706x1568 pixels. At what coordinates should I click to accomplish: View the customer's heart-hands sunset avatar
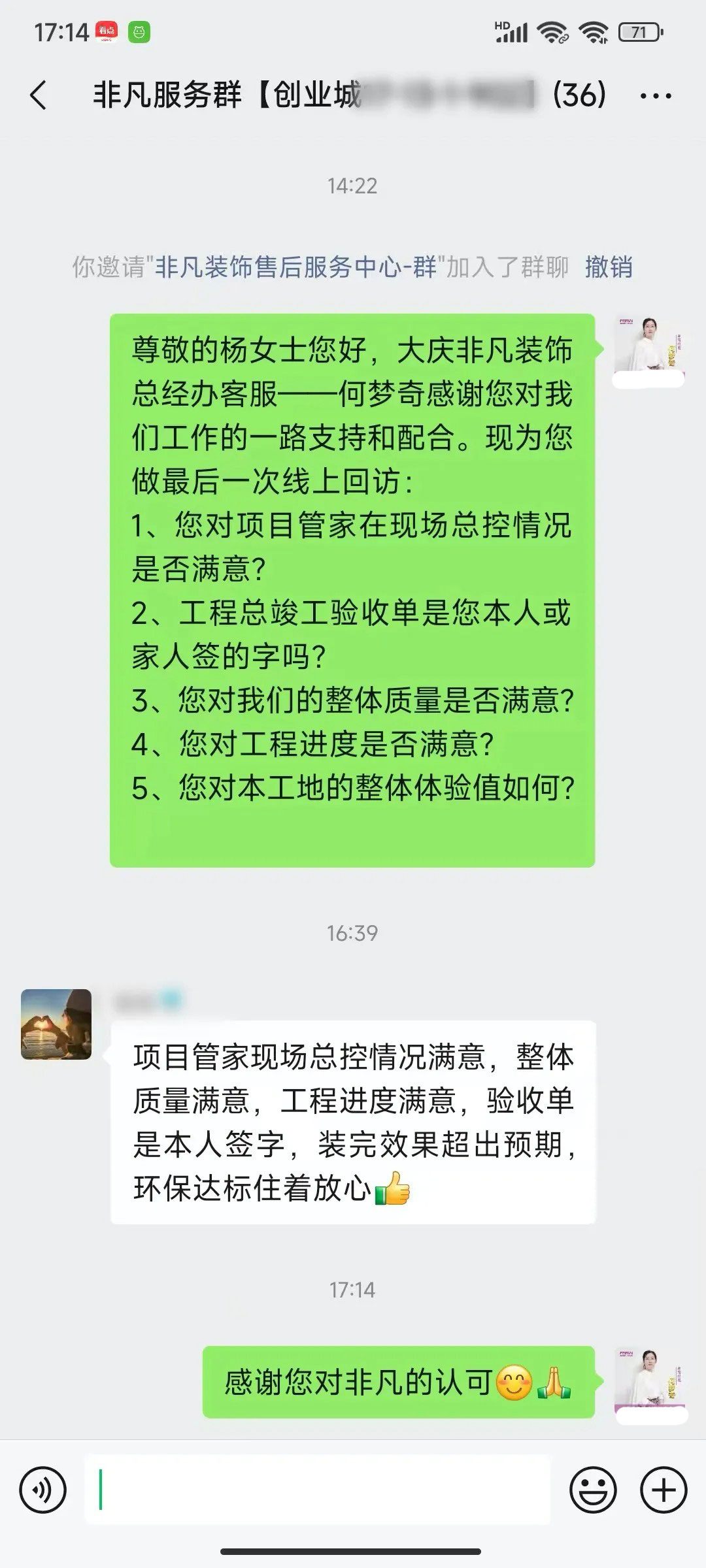click(56, 1024)
